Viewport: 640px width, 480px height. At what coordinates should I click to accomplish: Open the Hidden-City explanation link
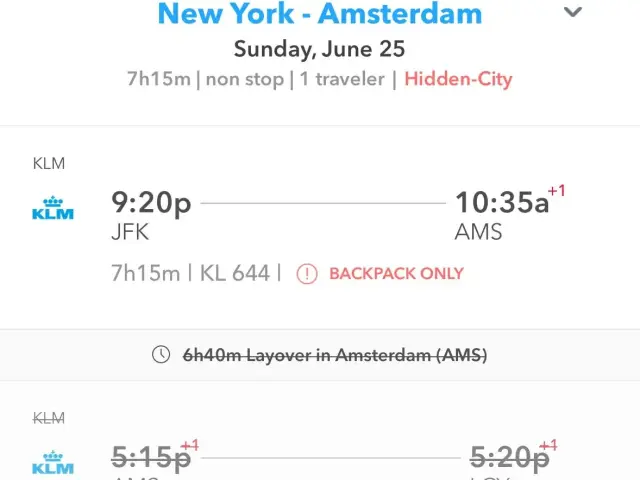tap(458, 80)
